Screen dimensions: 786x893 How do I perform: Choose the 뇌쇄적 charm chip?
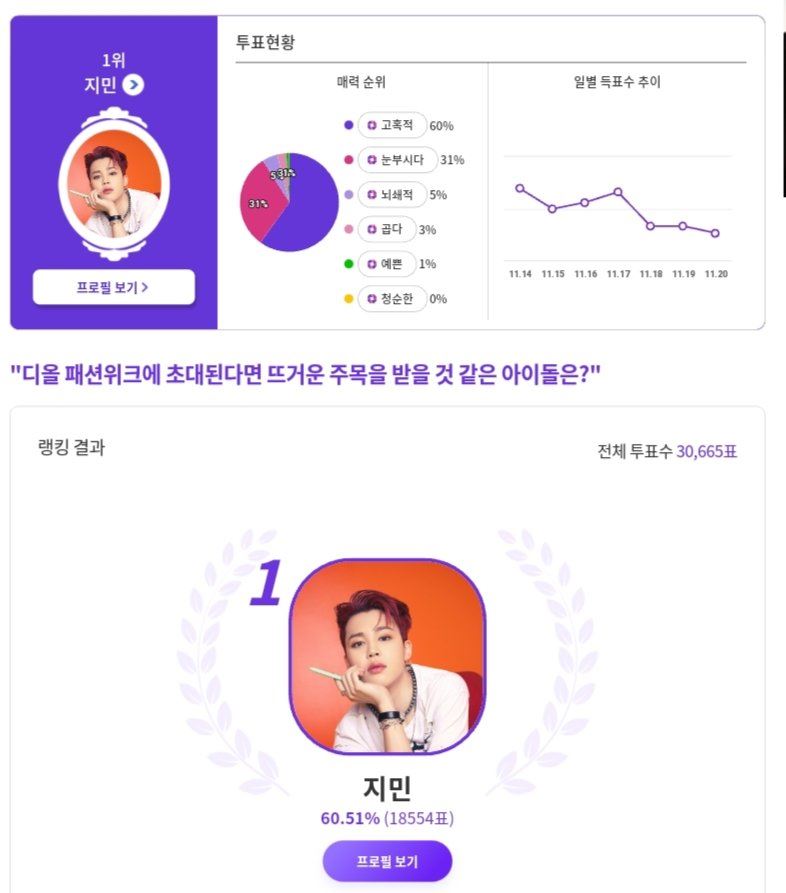392,195
